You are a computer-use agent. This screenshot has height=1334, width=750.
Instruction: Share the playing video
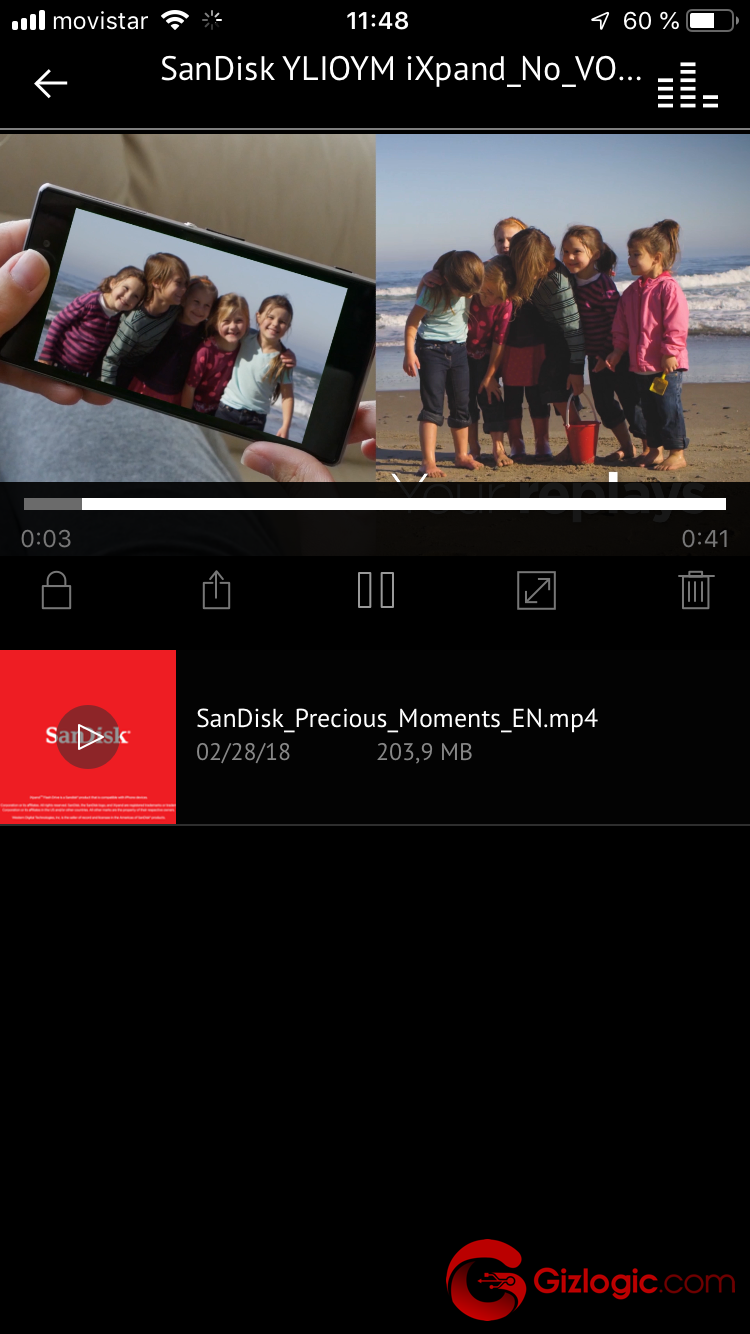coord(216,591)
